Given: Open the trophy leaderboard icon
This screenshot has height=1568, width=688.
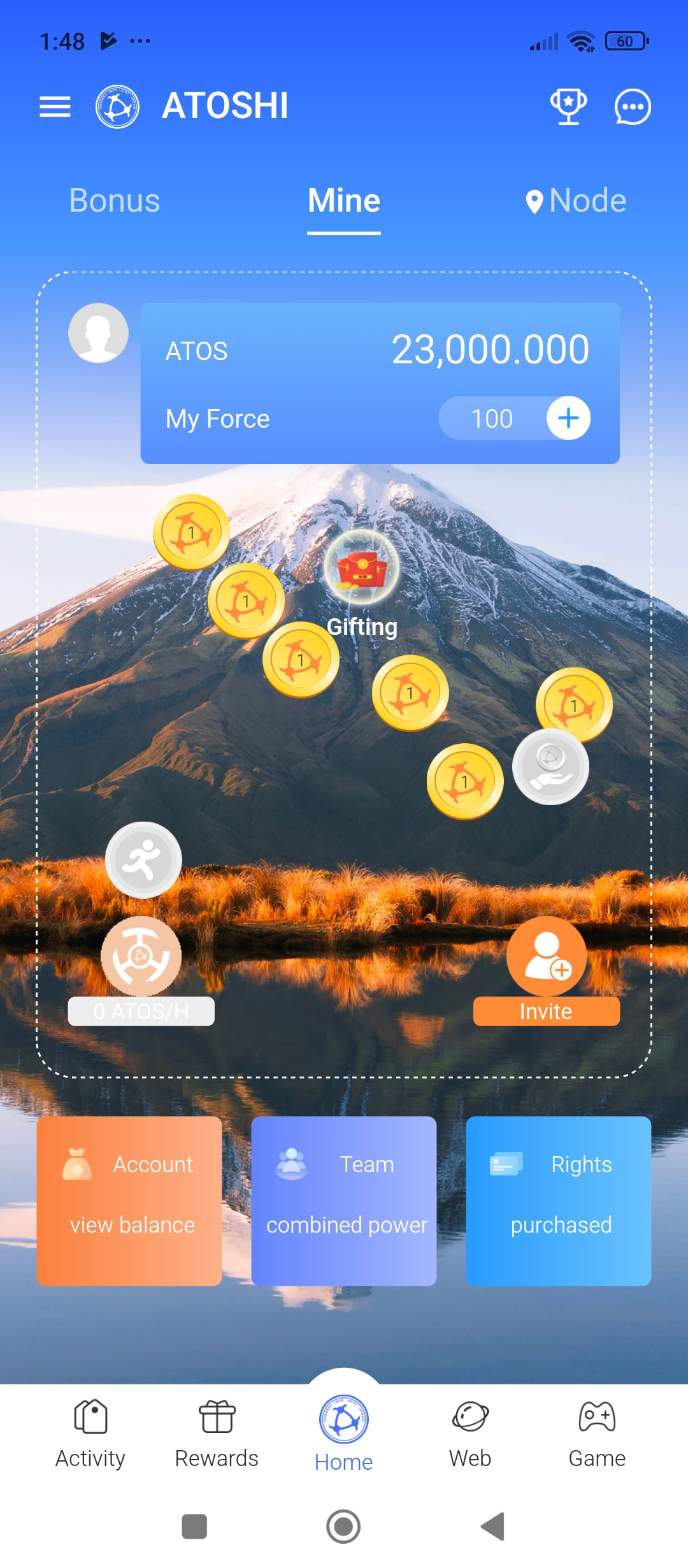Looking at the screenshot, I should [x=568, y=106].
